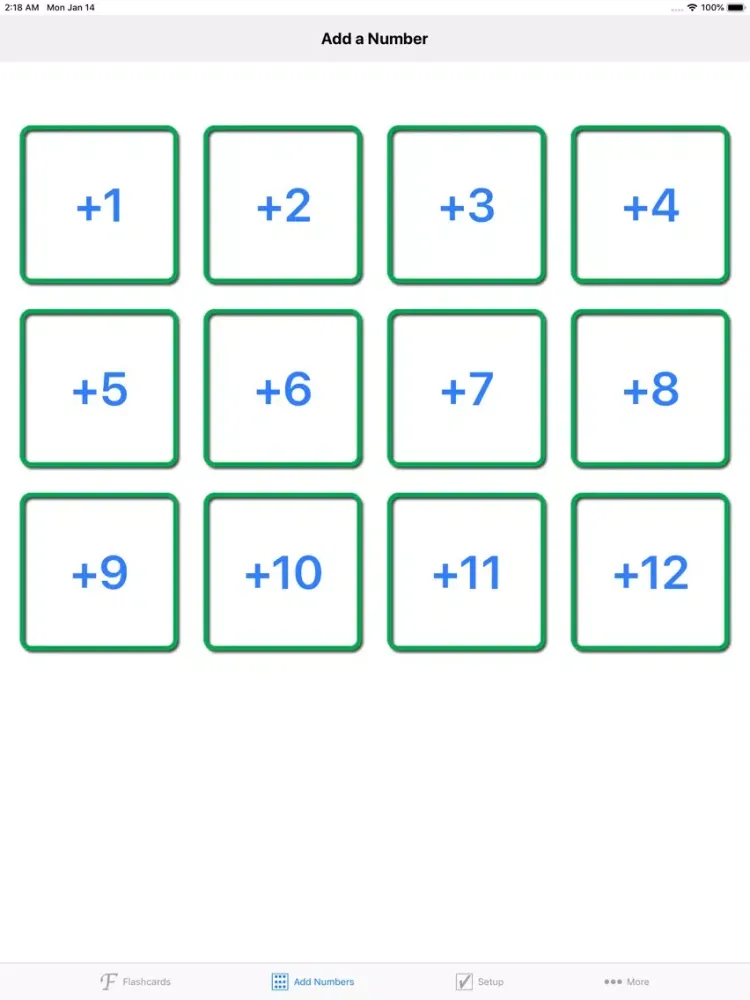The image size is (750, 1000).
Task: Pick the +8 addition tile
Action: (651, 389)
